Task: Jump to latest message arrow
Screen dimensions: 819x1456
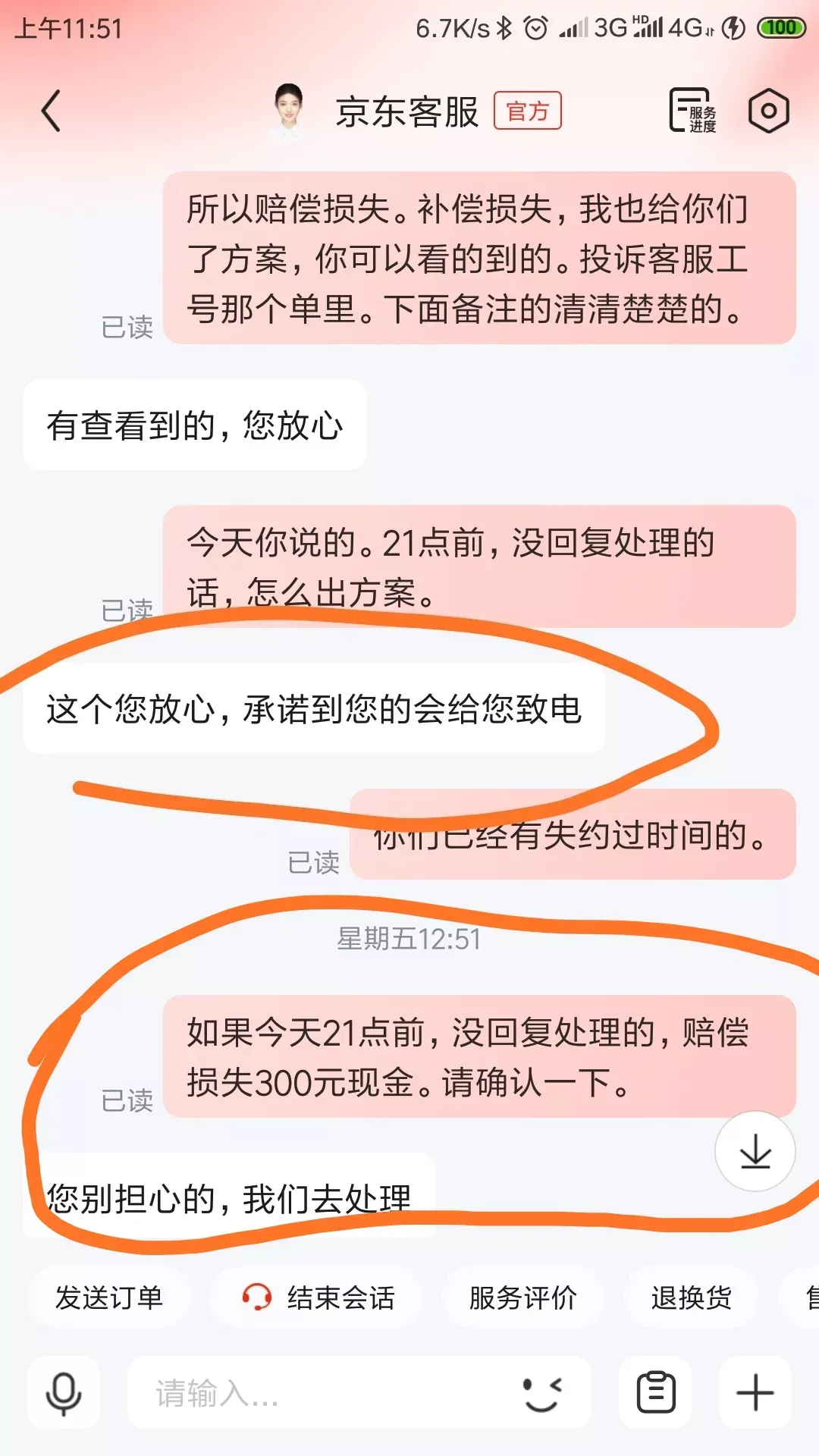Action: (x=755, y=1151)
